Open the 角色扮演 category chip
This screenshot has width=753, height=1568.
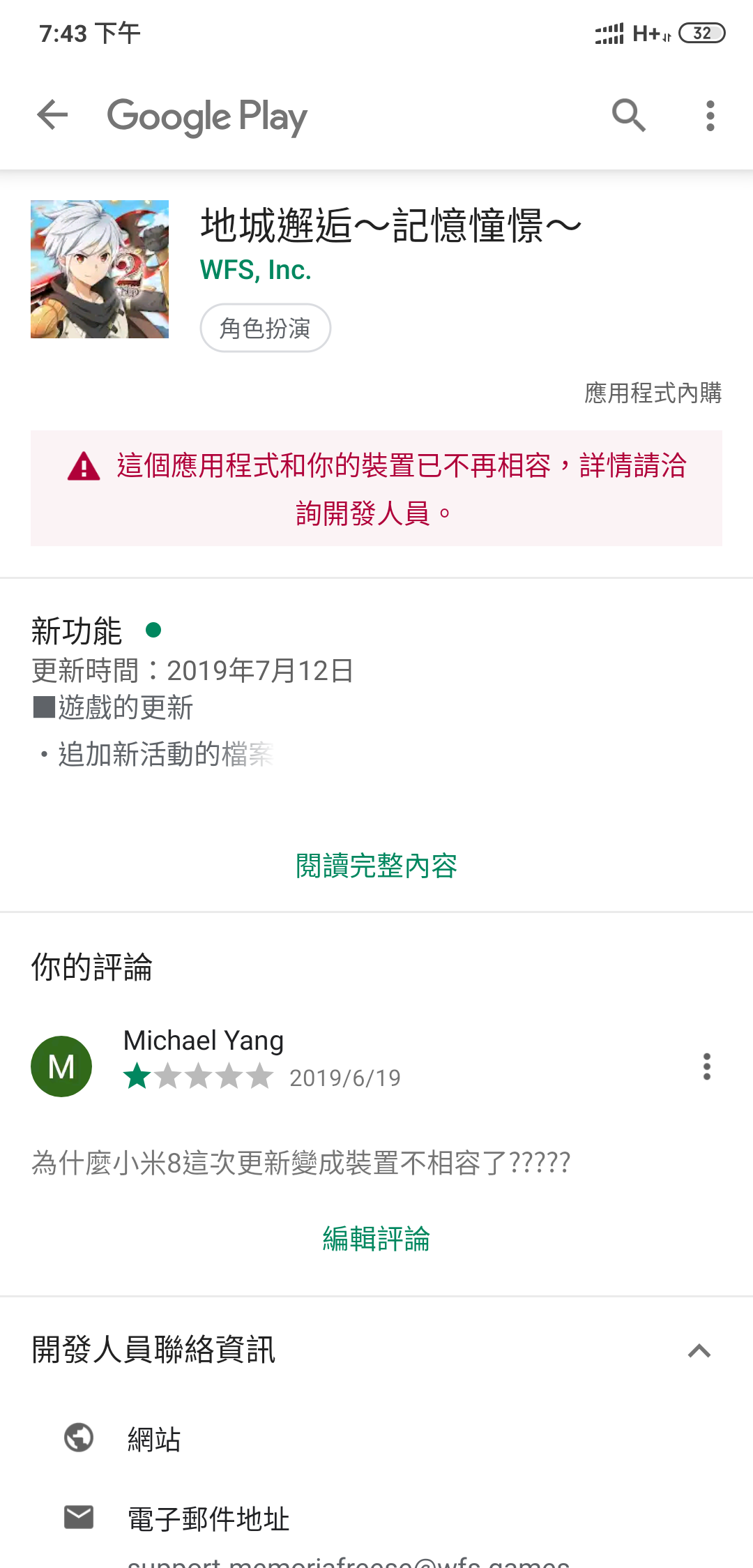point(265,328)
